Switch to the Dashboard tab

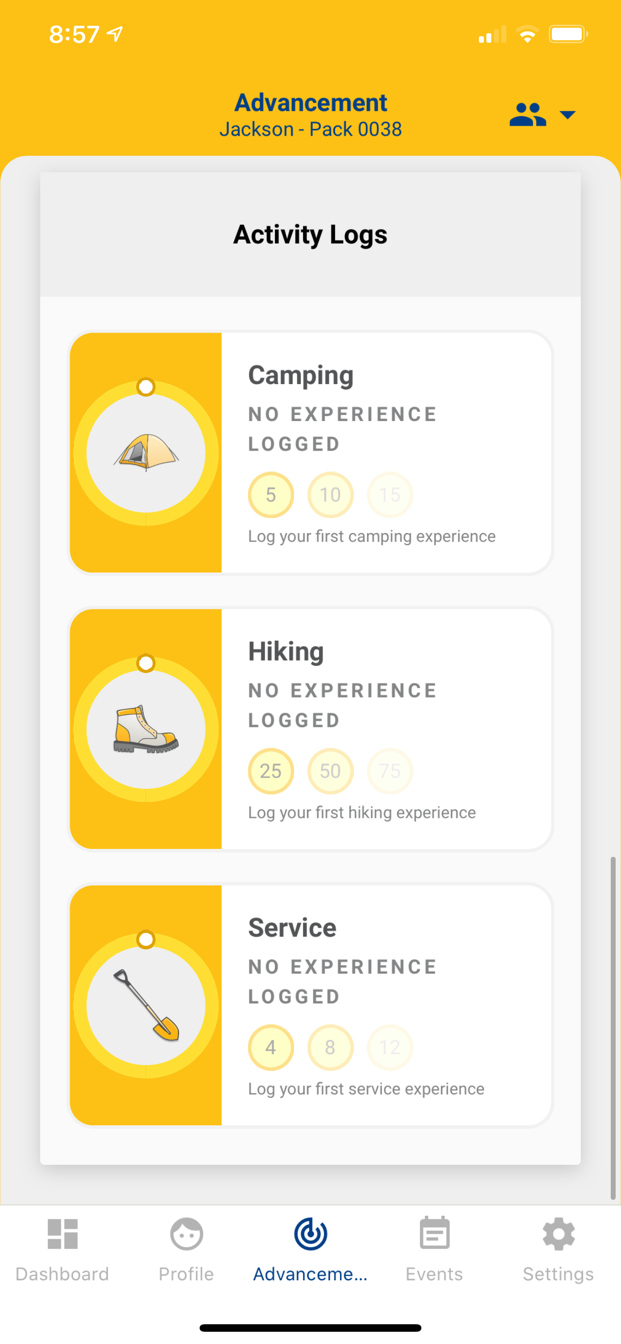(62, 1250)
